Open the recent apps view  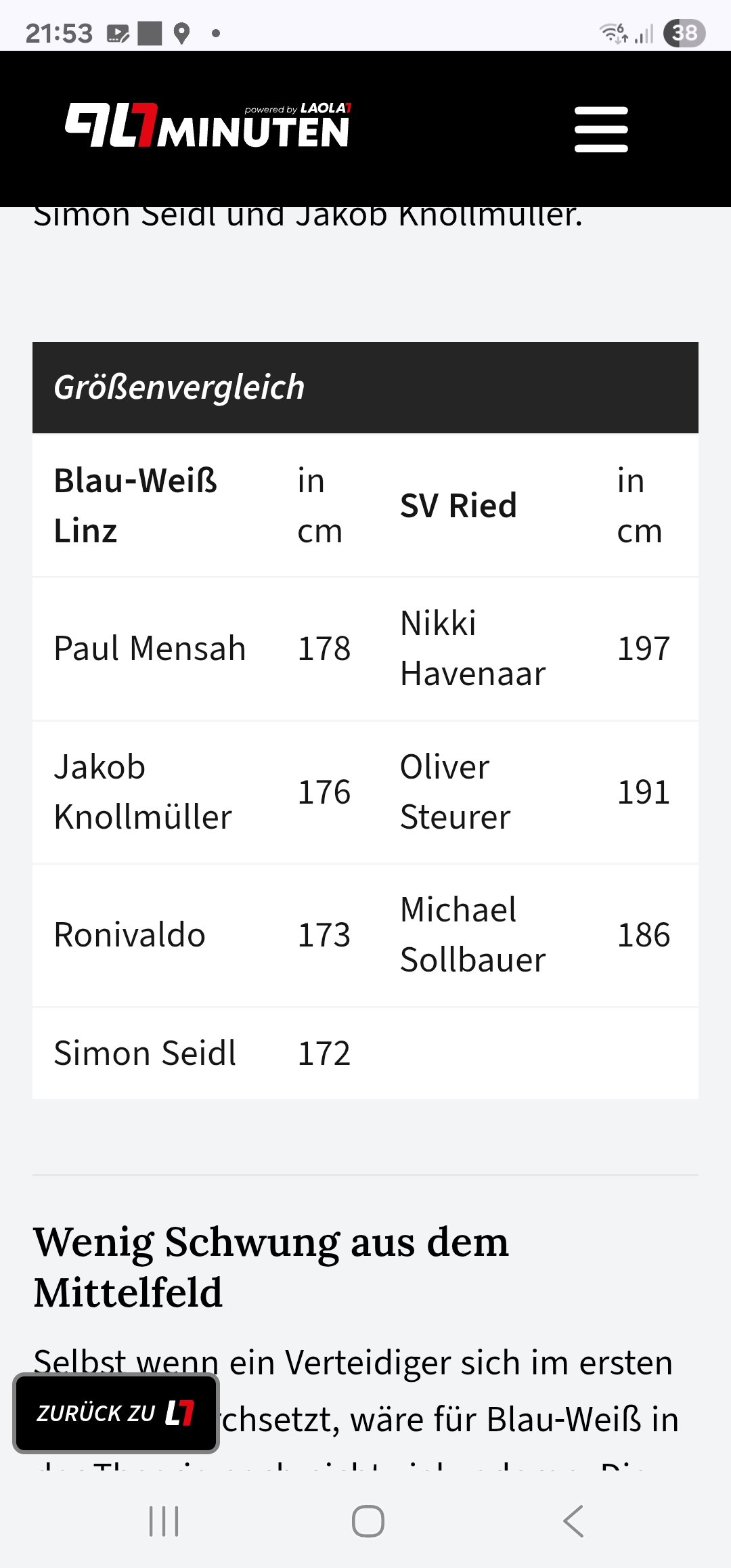164,1521
